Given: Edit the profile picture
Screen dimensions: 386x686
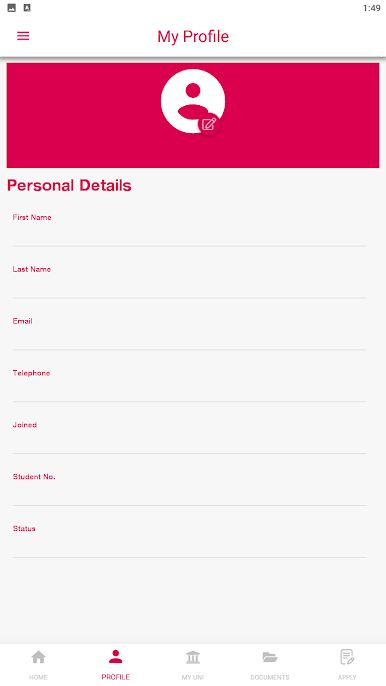Looking at the screenshot, I should [x=209, y=124].
